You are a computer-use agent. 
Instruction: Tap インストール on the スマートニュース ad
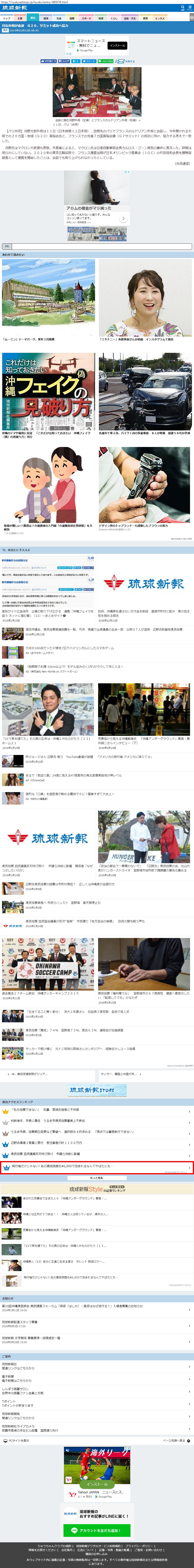(x=117, y=45)
